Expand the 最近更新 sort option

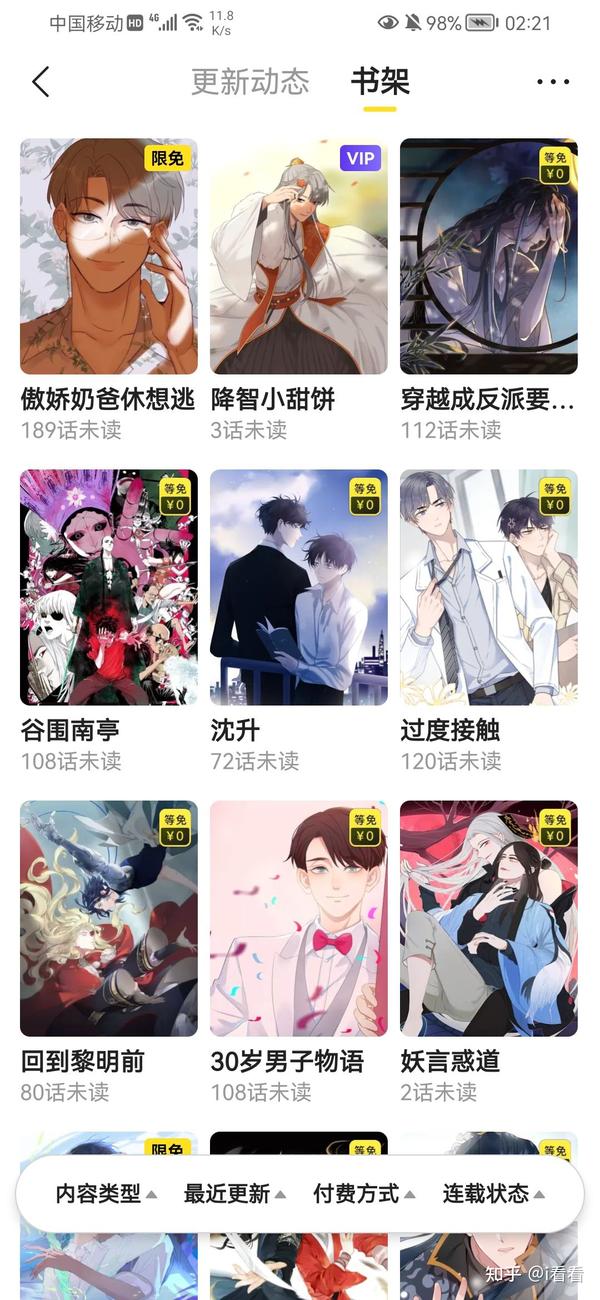235,1193
